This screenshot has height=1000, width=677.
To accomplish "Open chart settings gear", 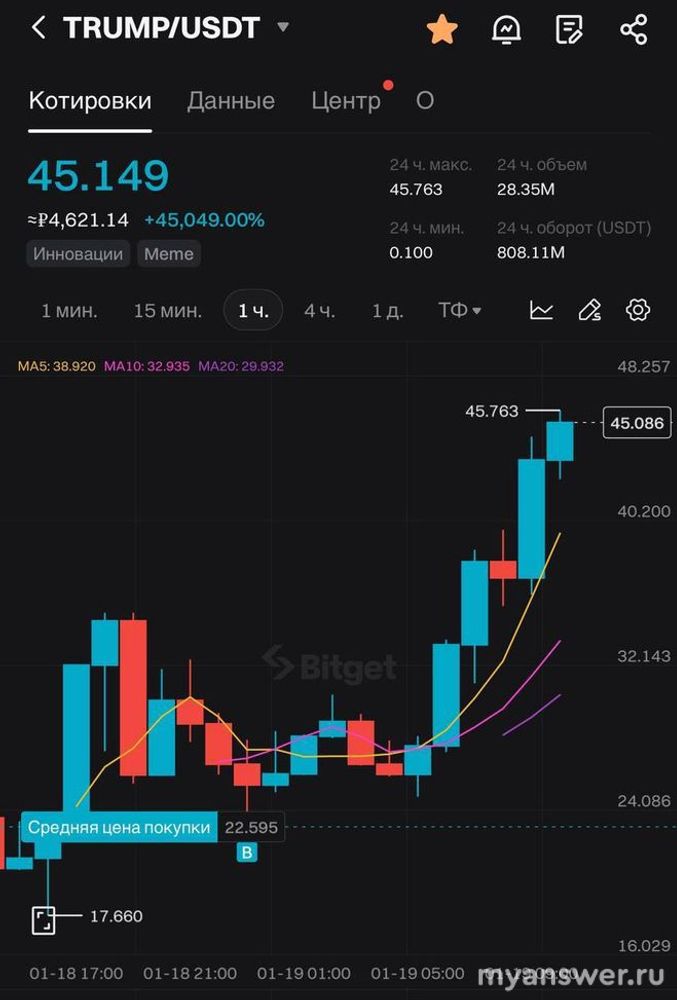I will (x=638, y=311).
